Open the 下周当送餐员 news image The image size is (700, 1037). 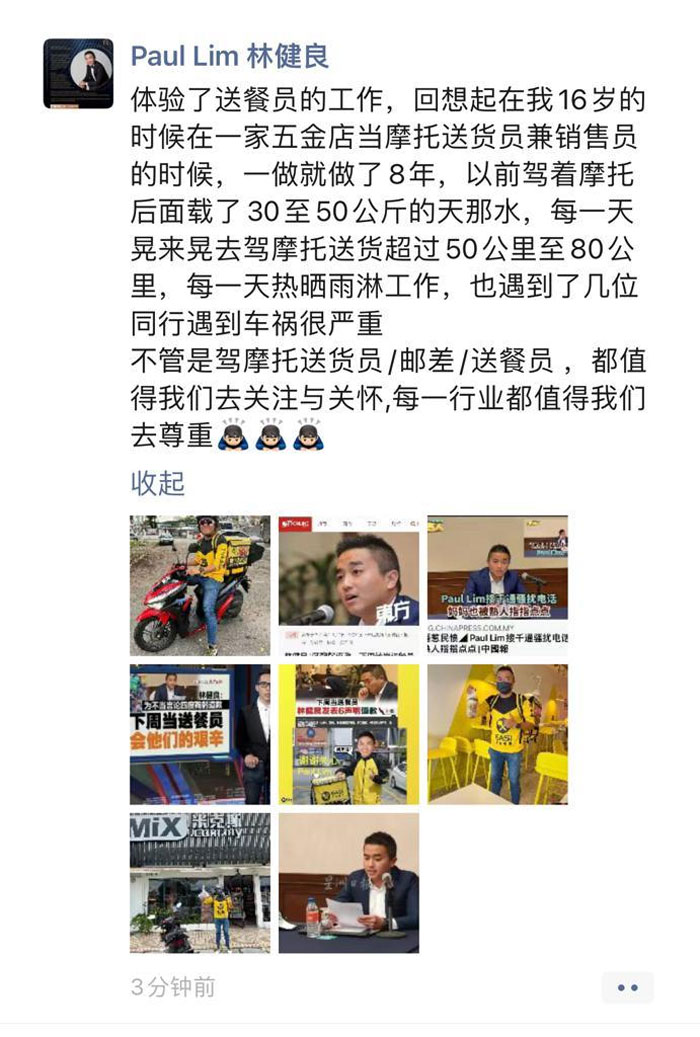click(x=200, y=734)
